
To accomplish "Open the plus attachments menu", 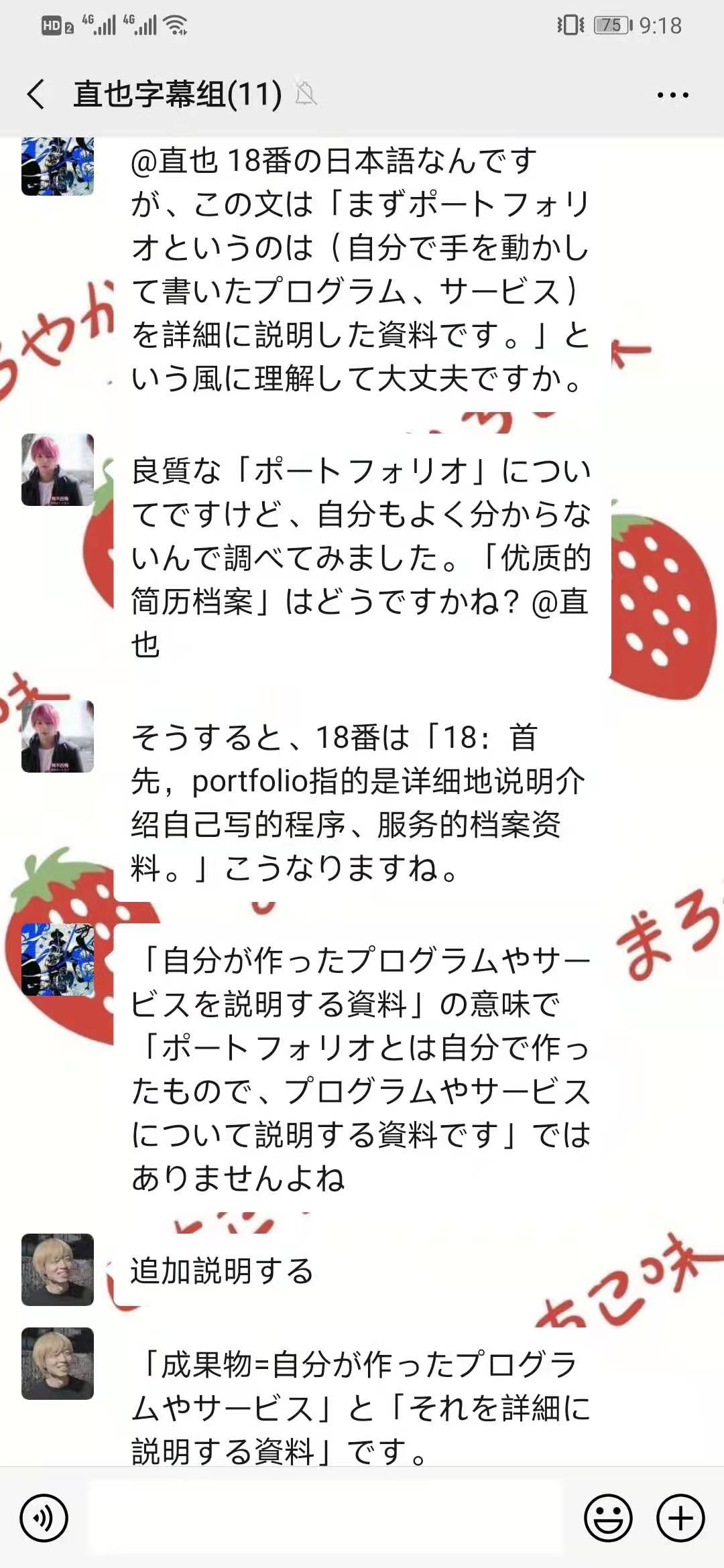I will tap(680, 1518).
